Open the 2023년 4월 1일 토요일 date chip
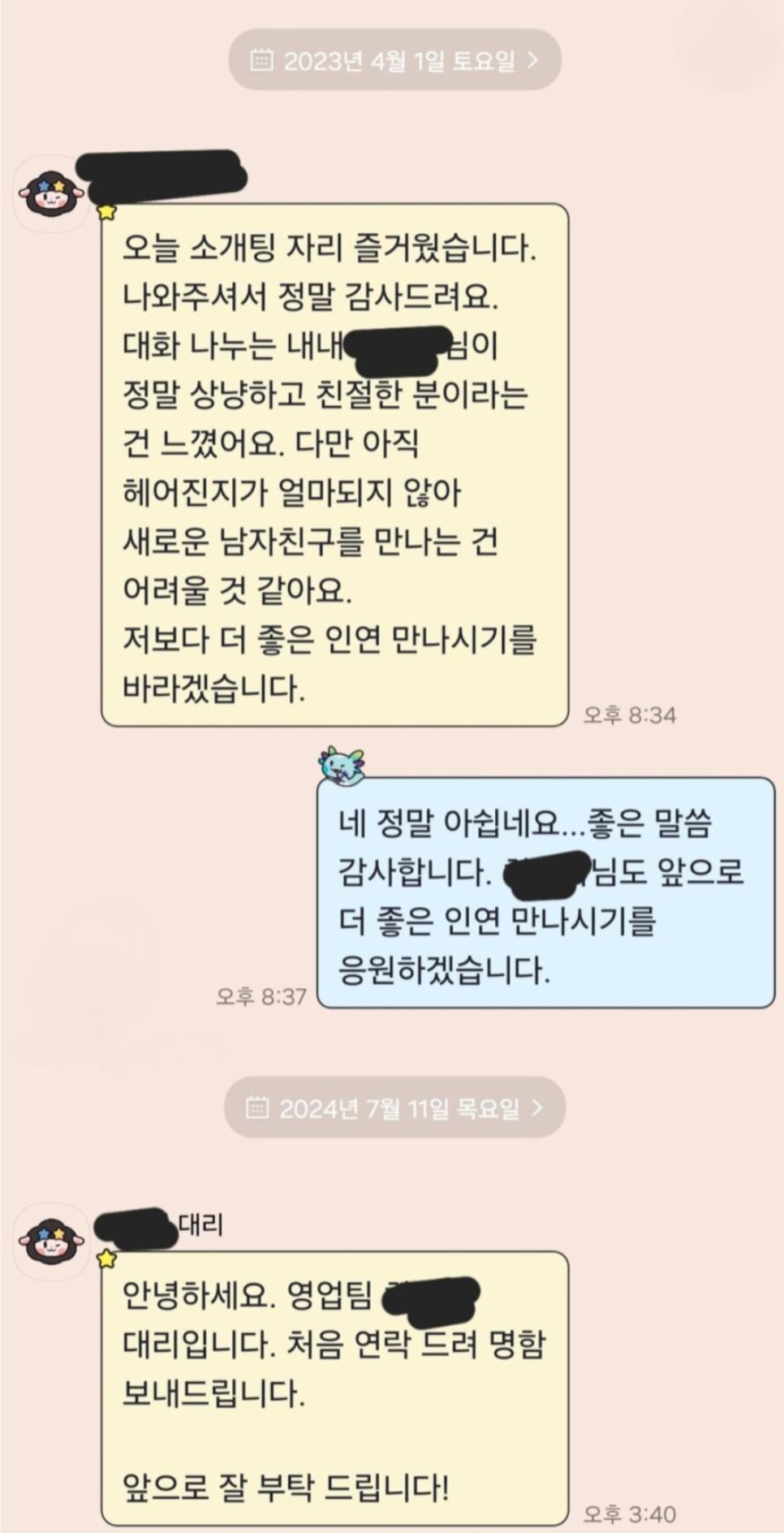The width and height of the screenshot is (784, 1533). 394,60
